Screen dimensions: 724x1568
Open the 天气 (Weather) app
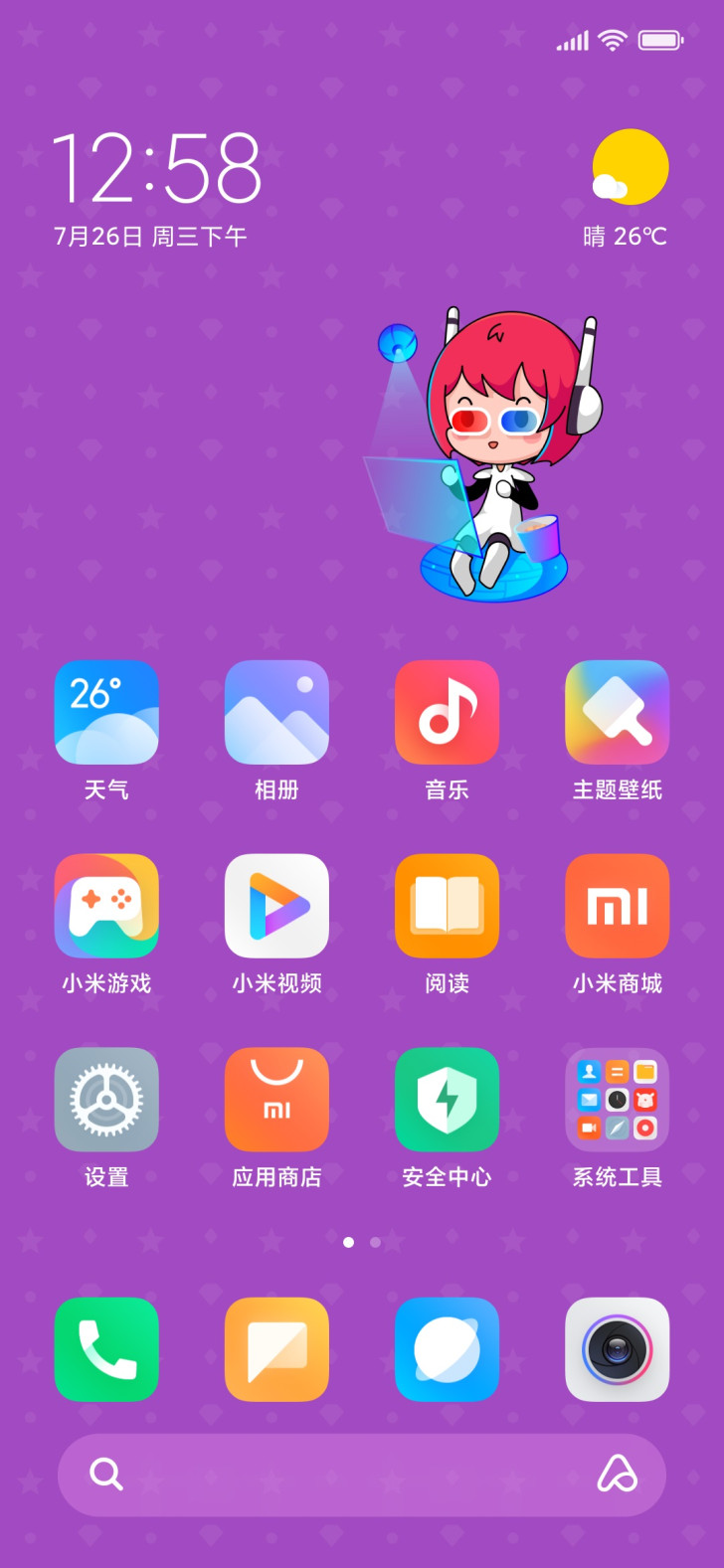coord(106,713)
